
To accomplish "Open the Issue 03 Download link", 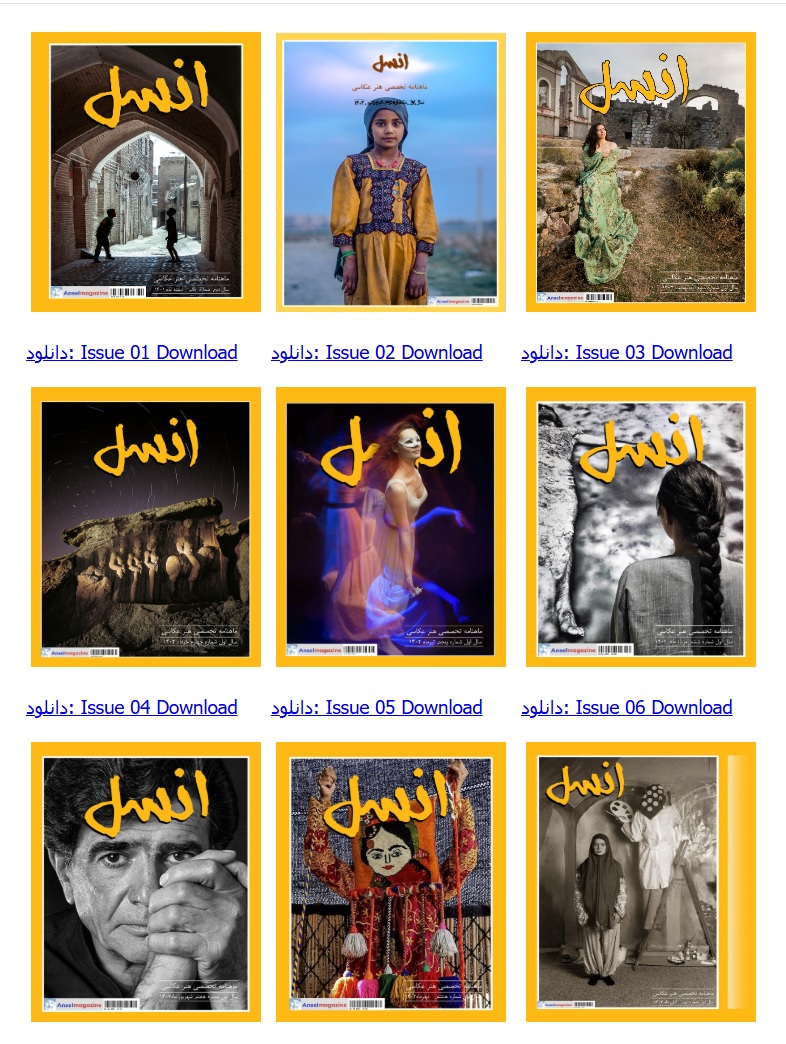I will click(626, 353).
